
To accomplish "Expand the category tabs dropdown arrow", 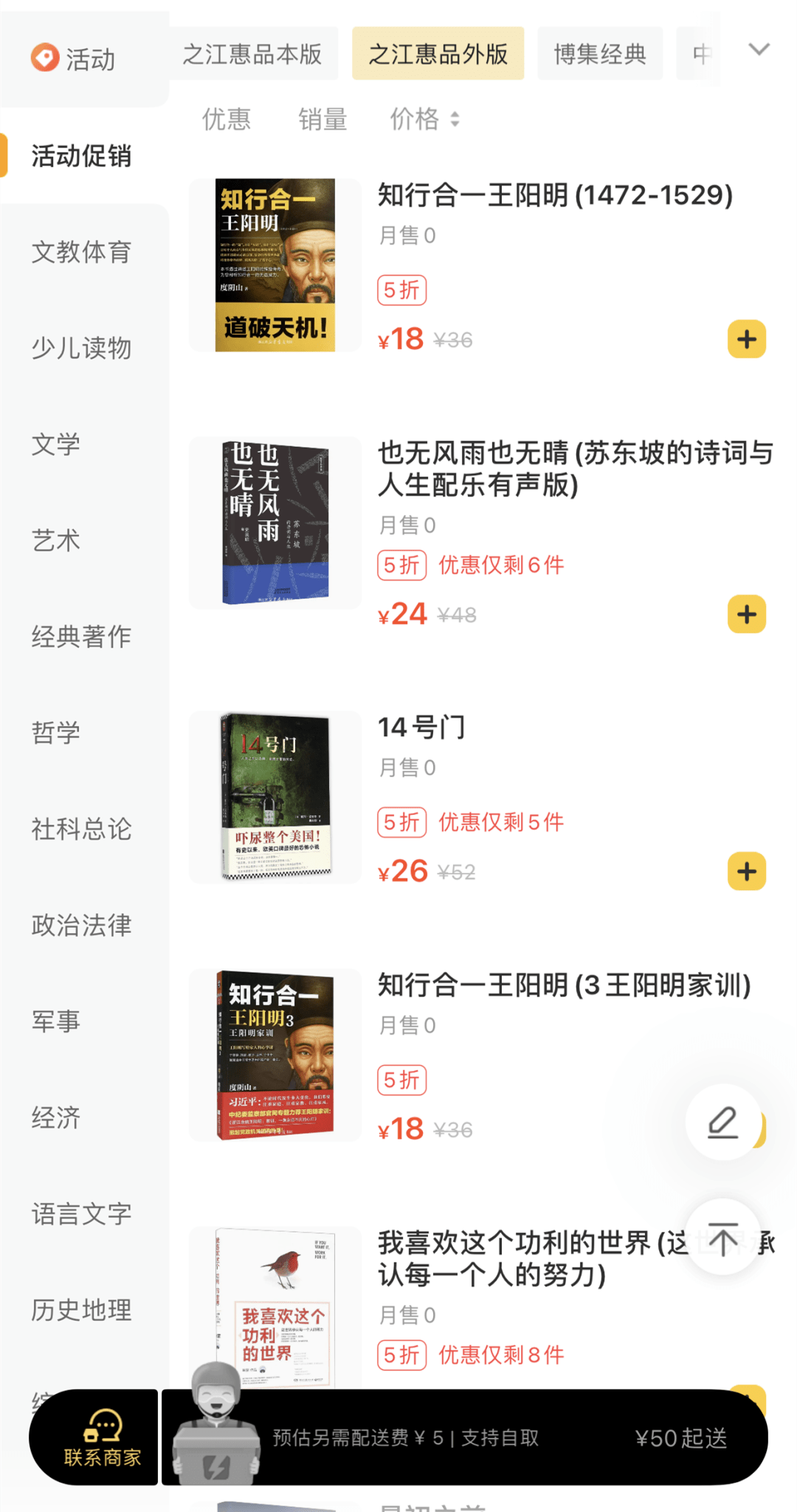I will pyautogui.click(x=759, y=50).
